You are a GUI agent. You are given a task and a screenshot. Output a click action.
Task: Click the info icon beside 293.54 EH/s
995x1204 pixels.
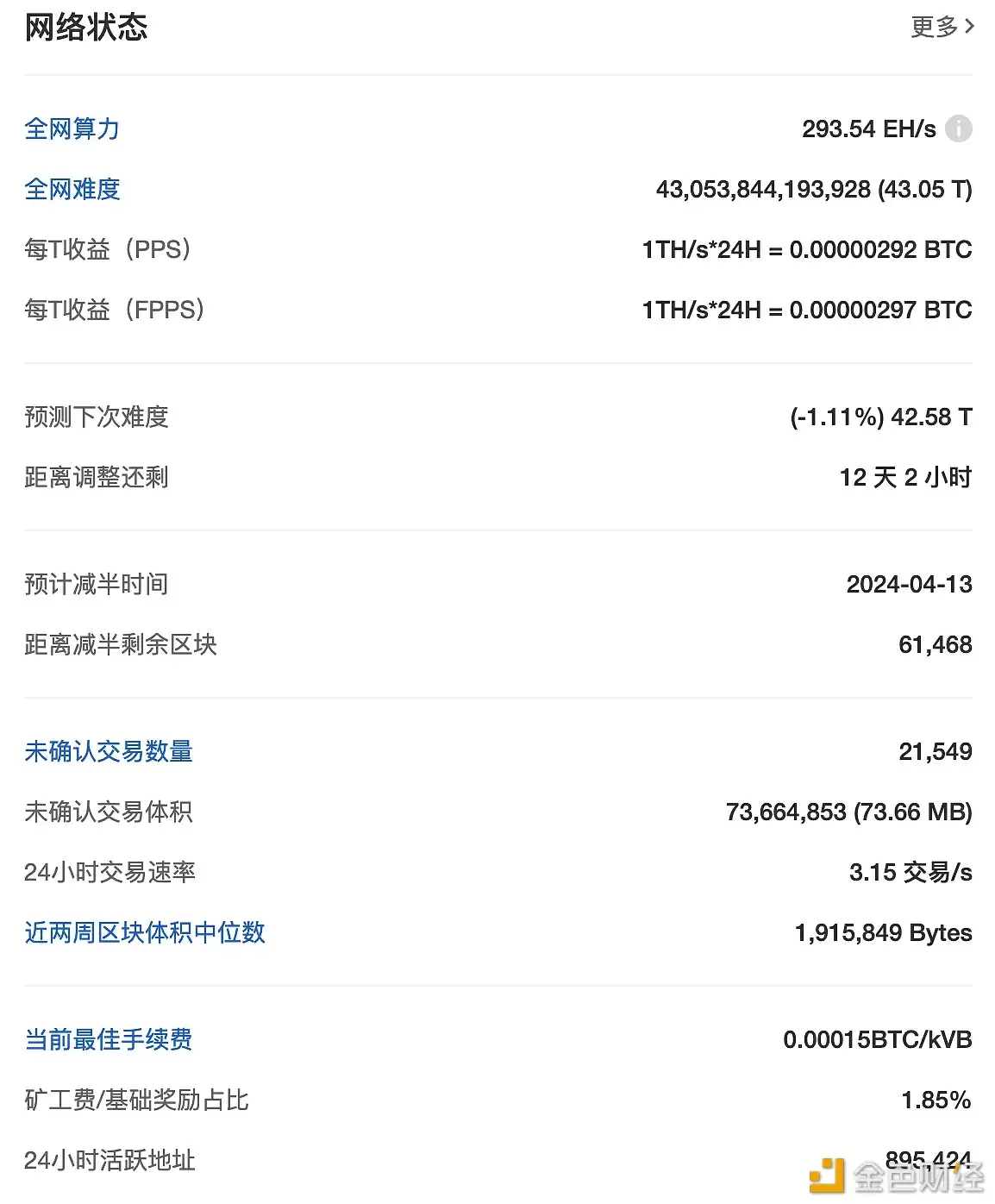coord(957,129)
